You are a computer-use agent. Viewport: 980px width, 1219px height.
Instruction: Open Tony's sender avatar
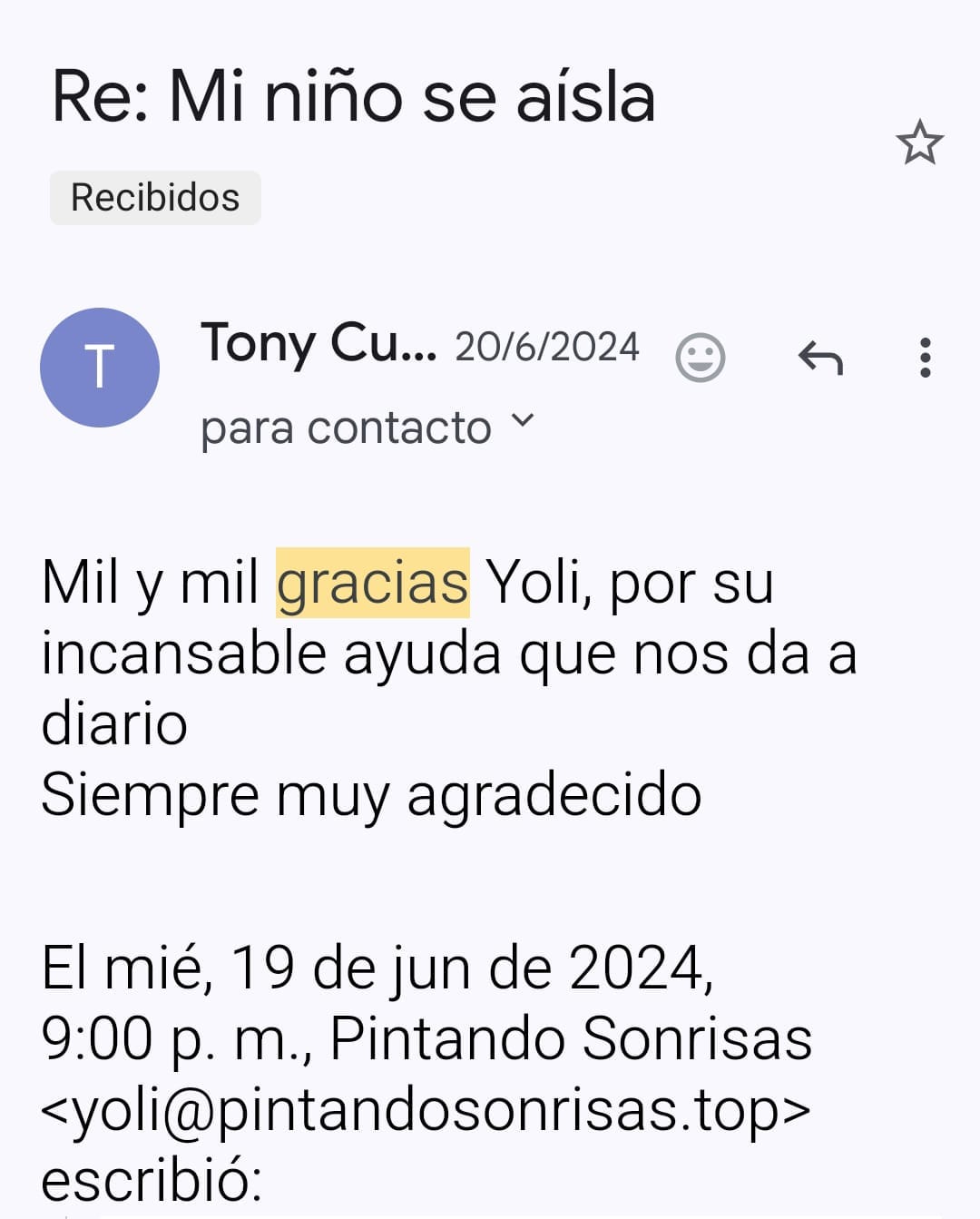(100, 367)
